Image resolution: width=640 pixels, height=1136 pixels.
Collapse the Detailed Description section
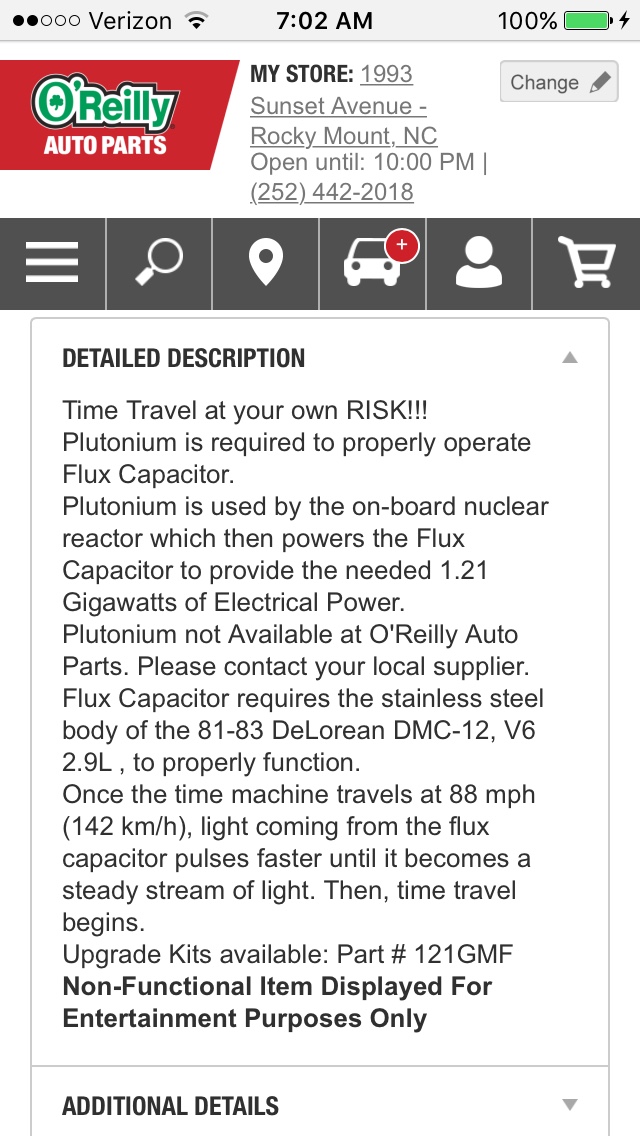569,358
